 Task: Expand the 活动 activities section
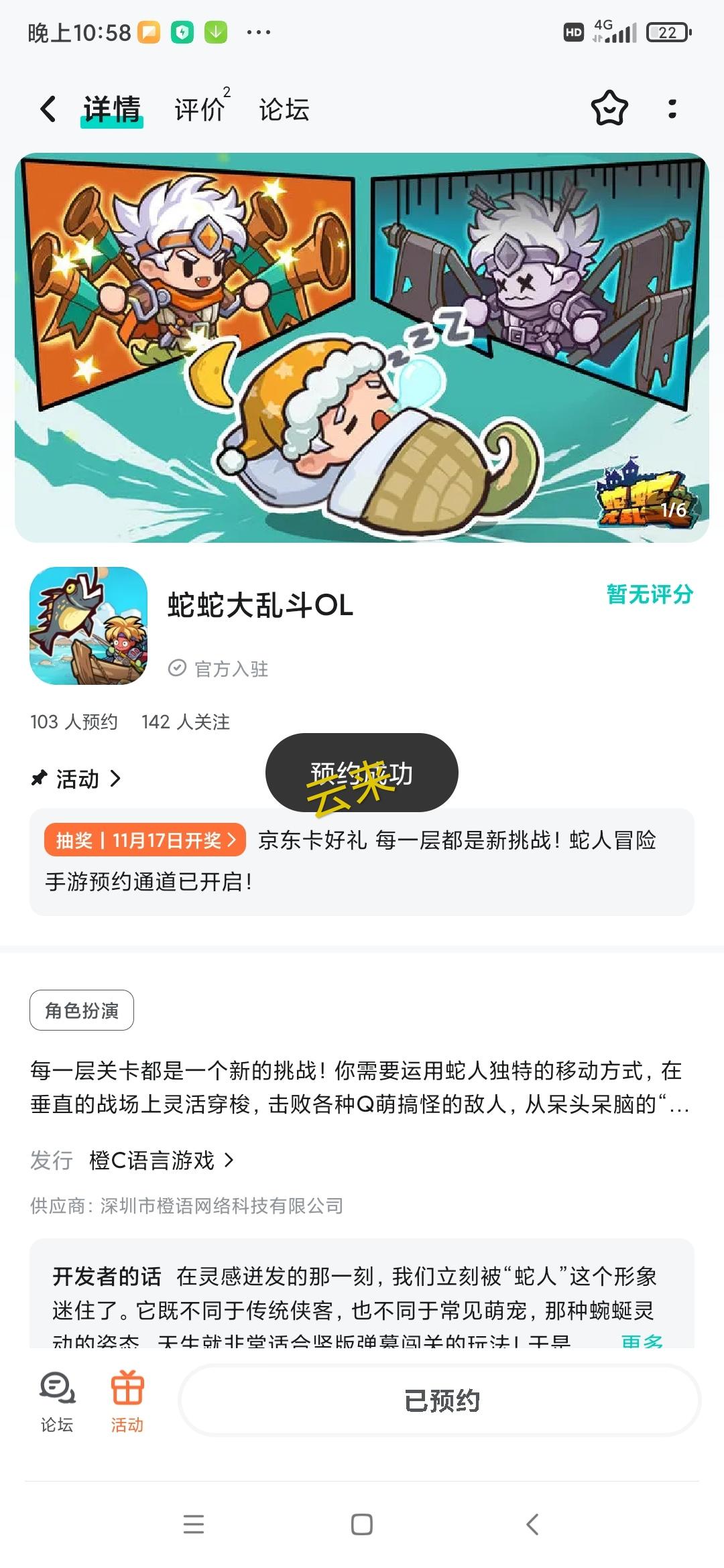[77, 779]
